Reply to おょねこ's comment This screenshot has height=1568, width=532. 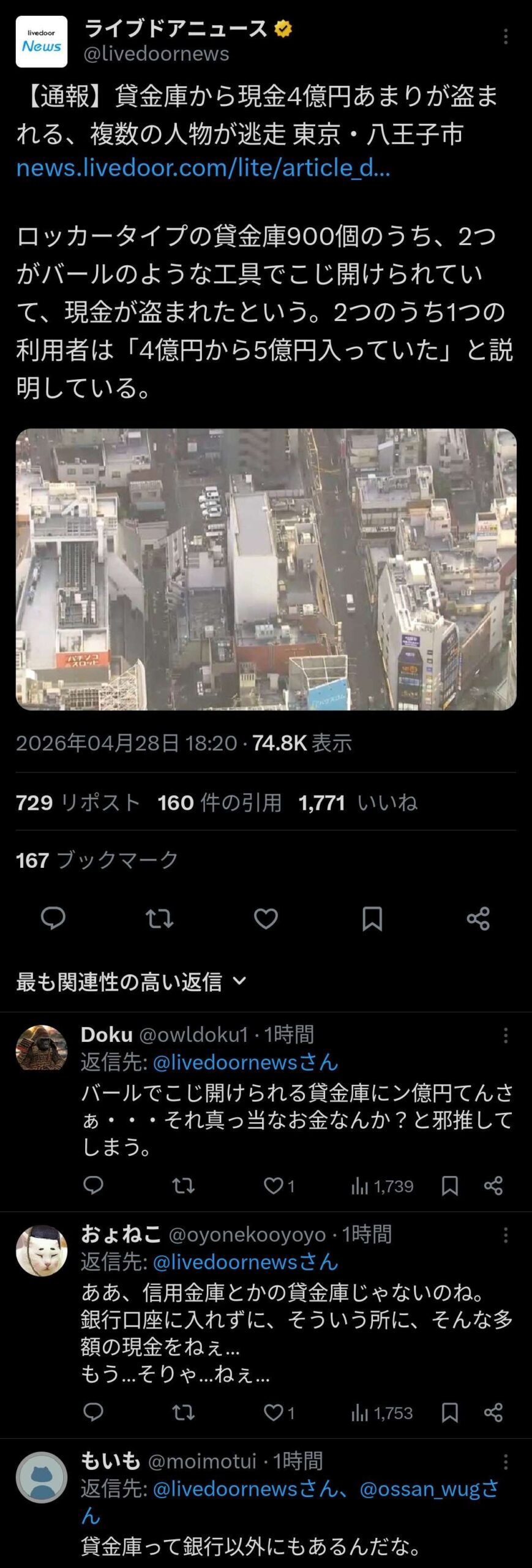coord(93,1413)
